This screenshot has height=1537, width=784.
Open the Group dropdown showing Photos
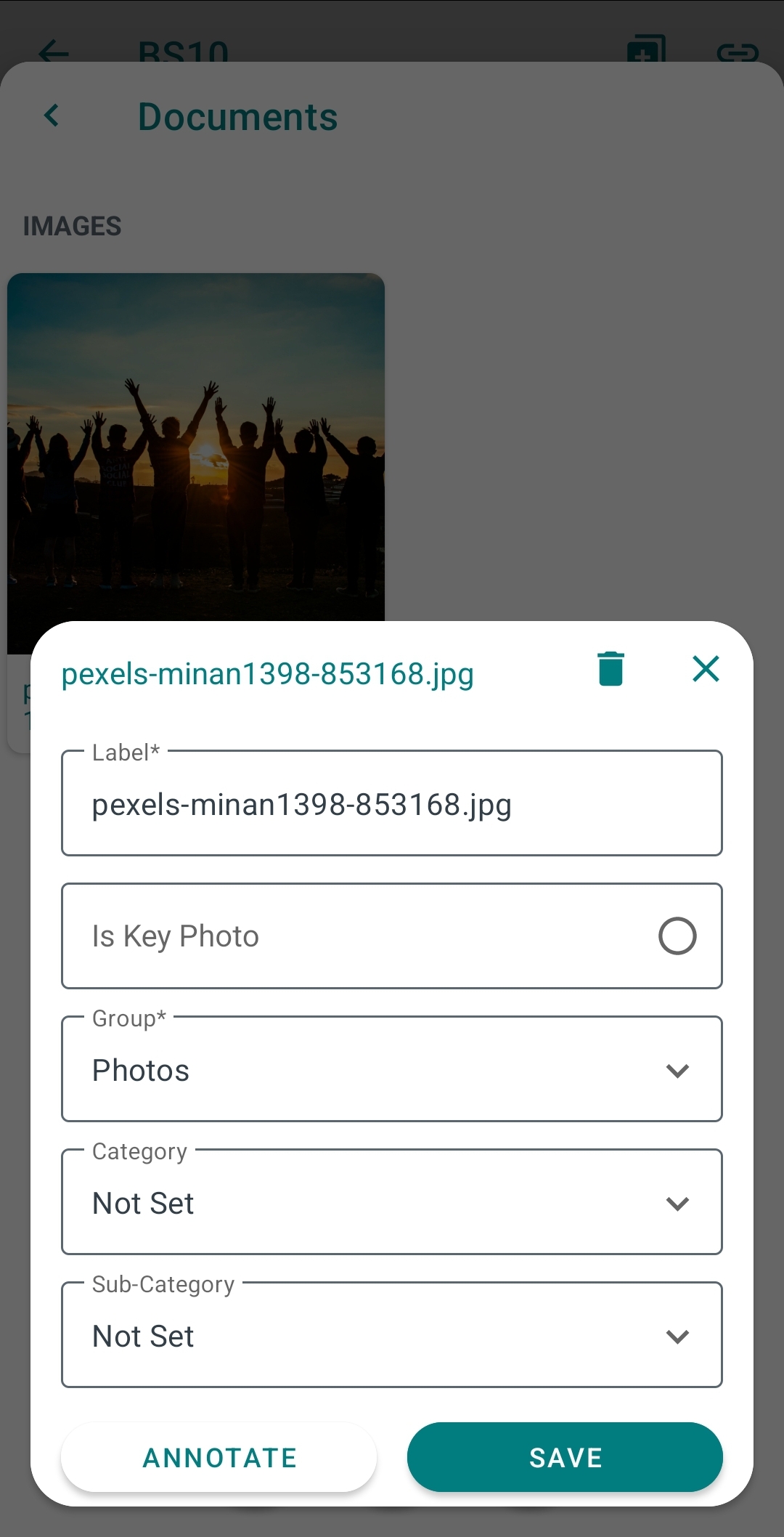pos(392,1070)
